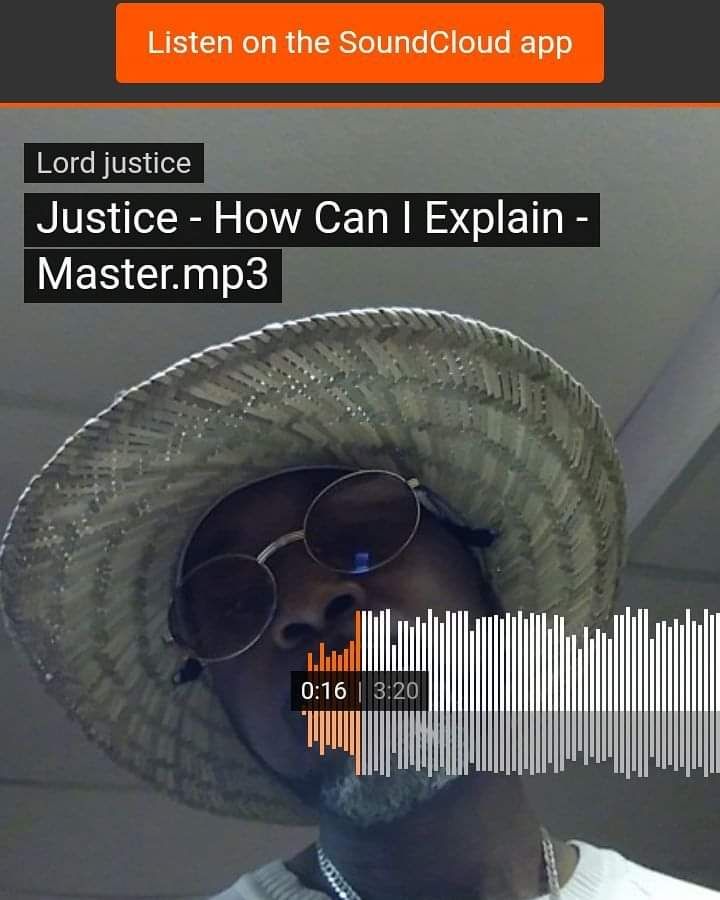Open the How Can I Explain track title
The image size is (720, 900).
click(x=311, y=220)
